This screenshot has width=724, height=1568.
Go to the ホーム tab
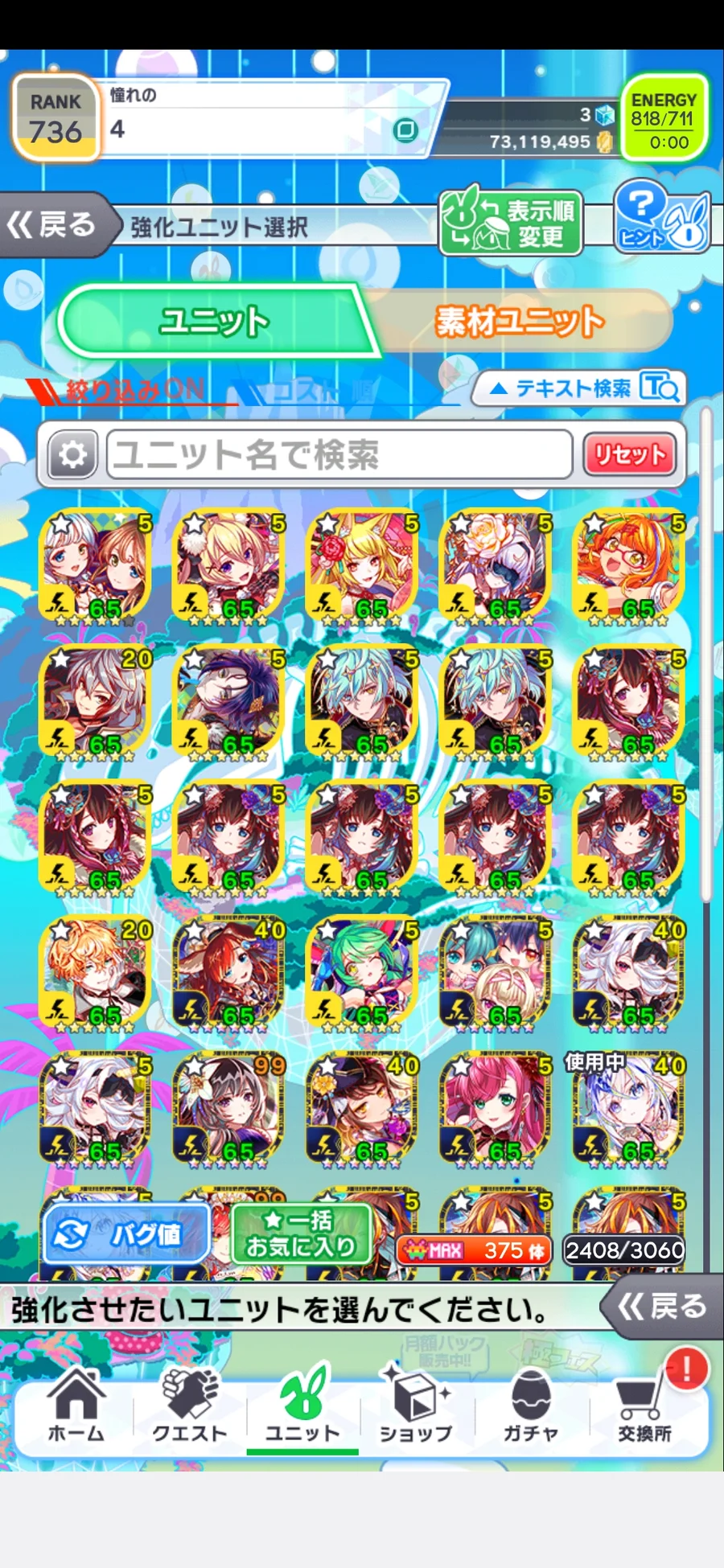pos(76,1407)
